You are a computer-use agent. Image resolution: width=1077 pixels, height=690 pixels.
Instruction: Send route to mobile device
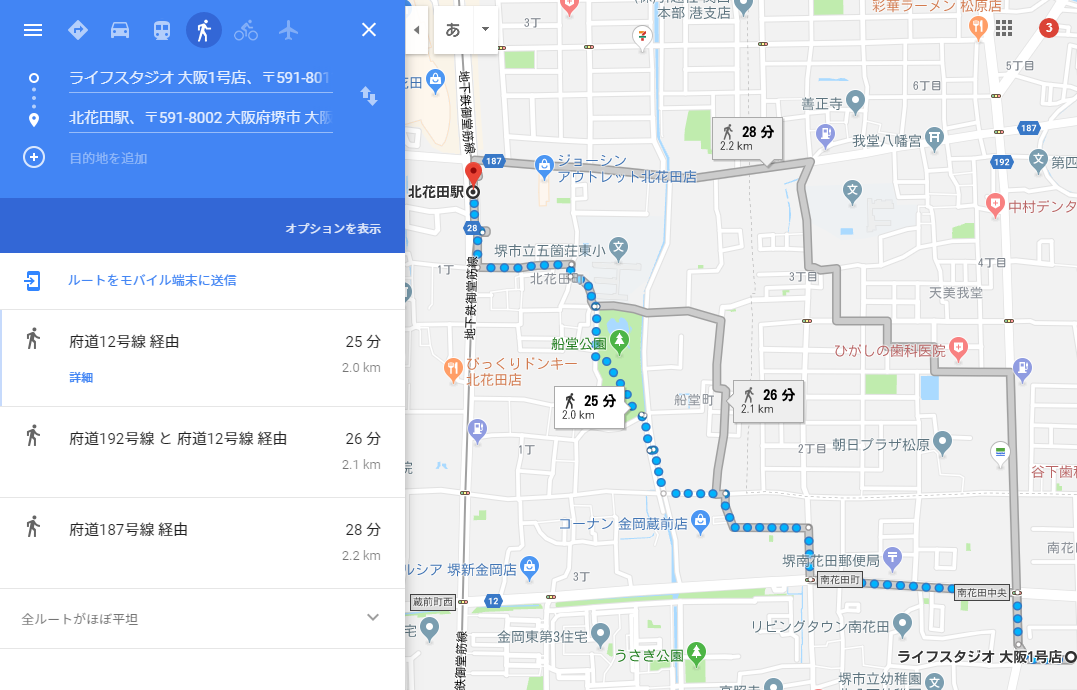(x=152, y=280)
